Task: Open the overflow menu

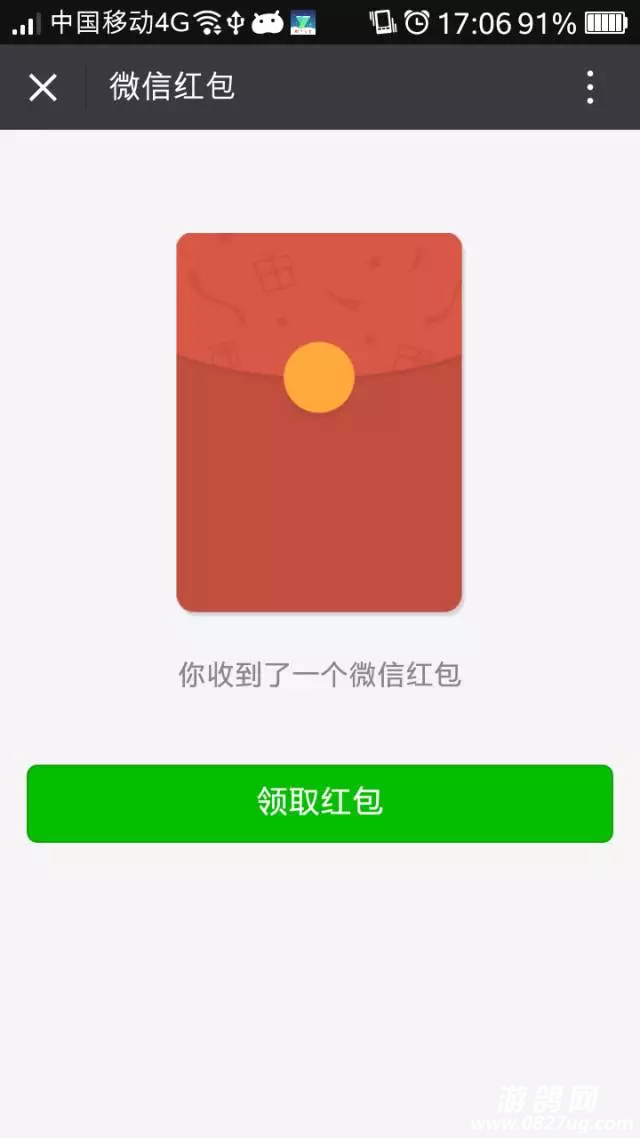Action: tap(590, 88)
